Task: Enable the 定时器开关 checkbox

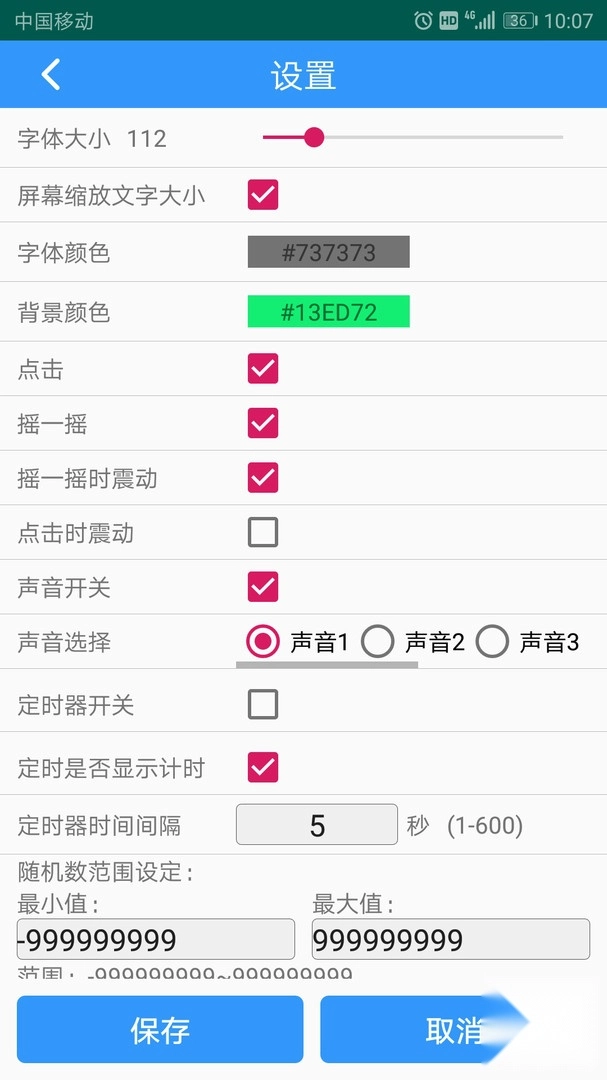Action: [263, 705]
